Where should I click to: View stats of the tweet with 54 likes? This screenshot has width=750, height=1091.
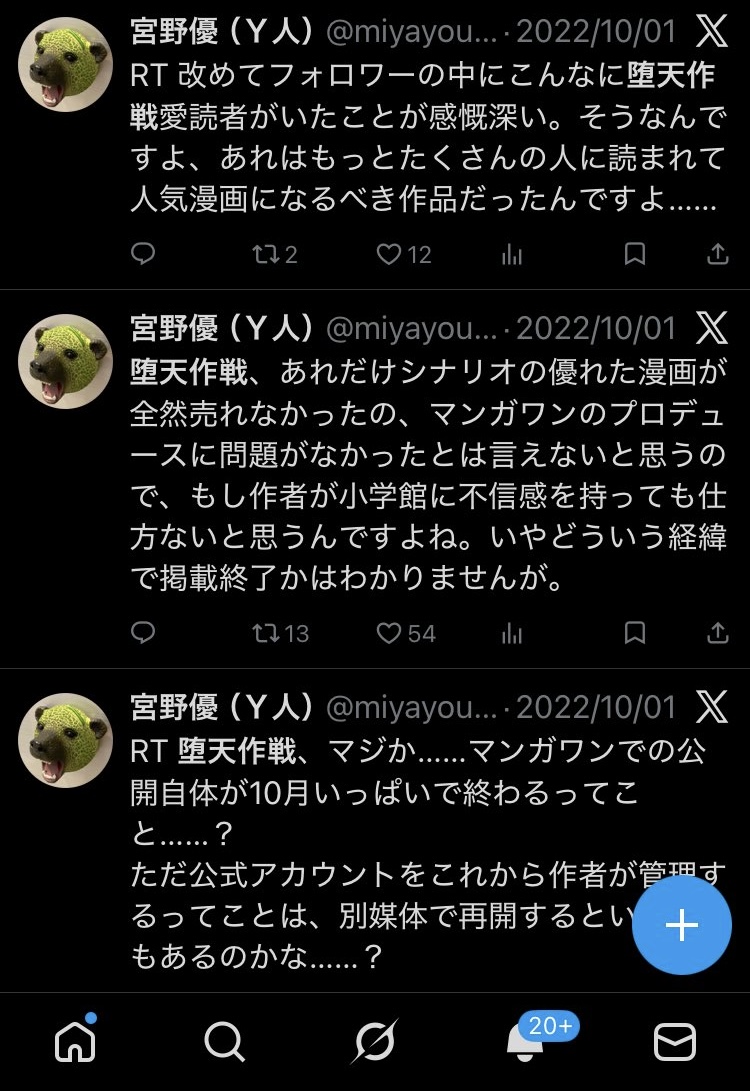(512, 633)
